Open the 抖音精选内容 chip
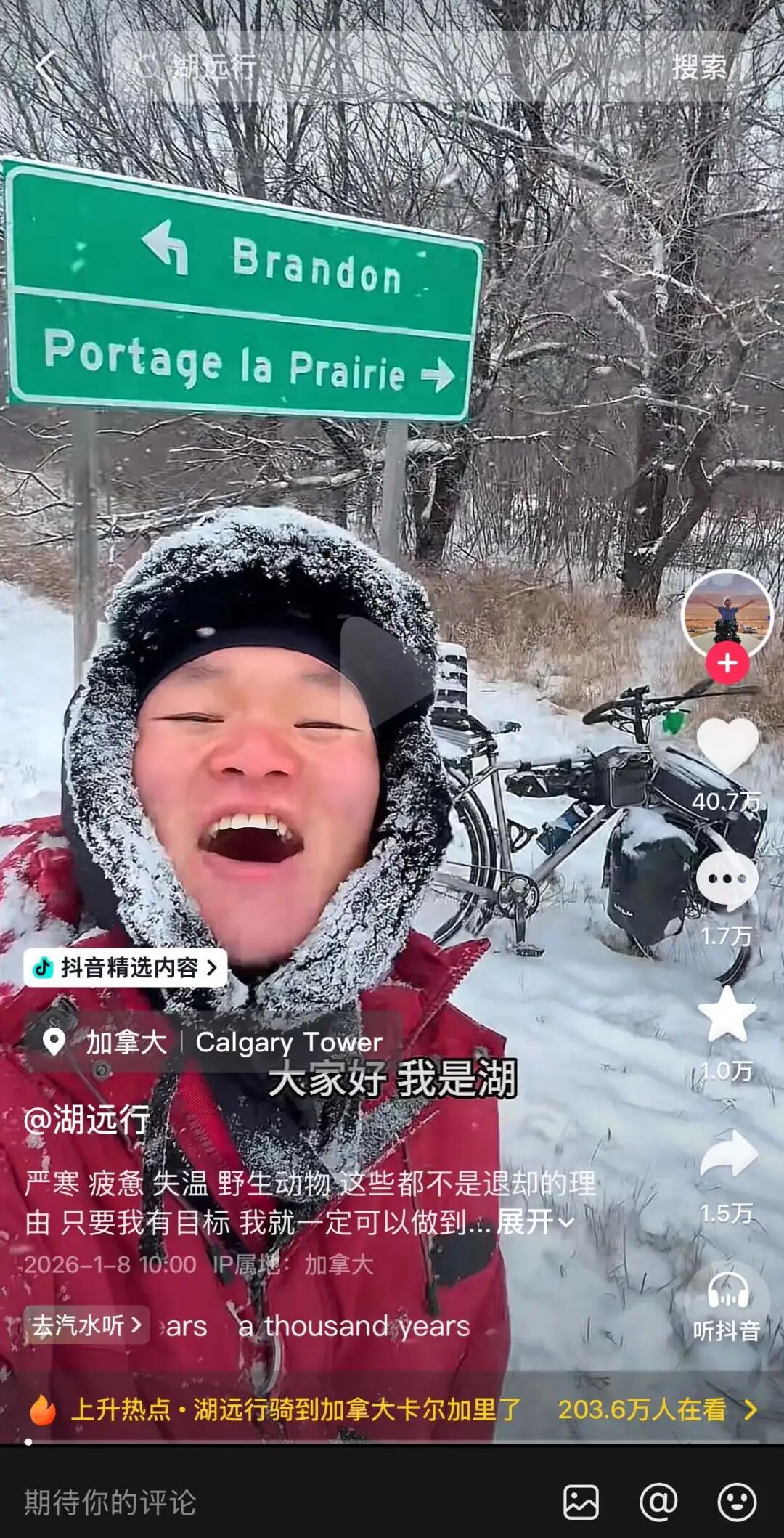Image resolution: width=784 pixels, height=1538 pixels. pyautogui.click(x=126, y=967)
